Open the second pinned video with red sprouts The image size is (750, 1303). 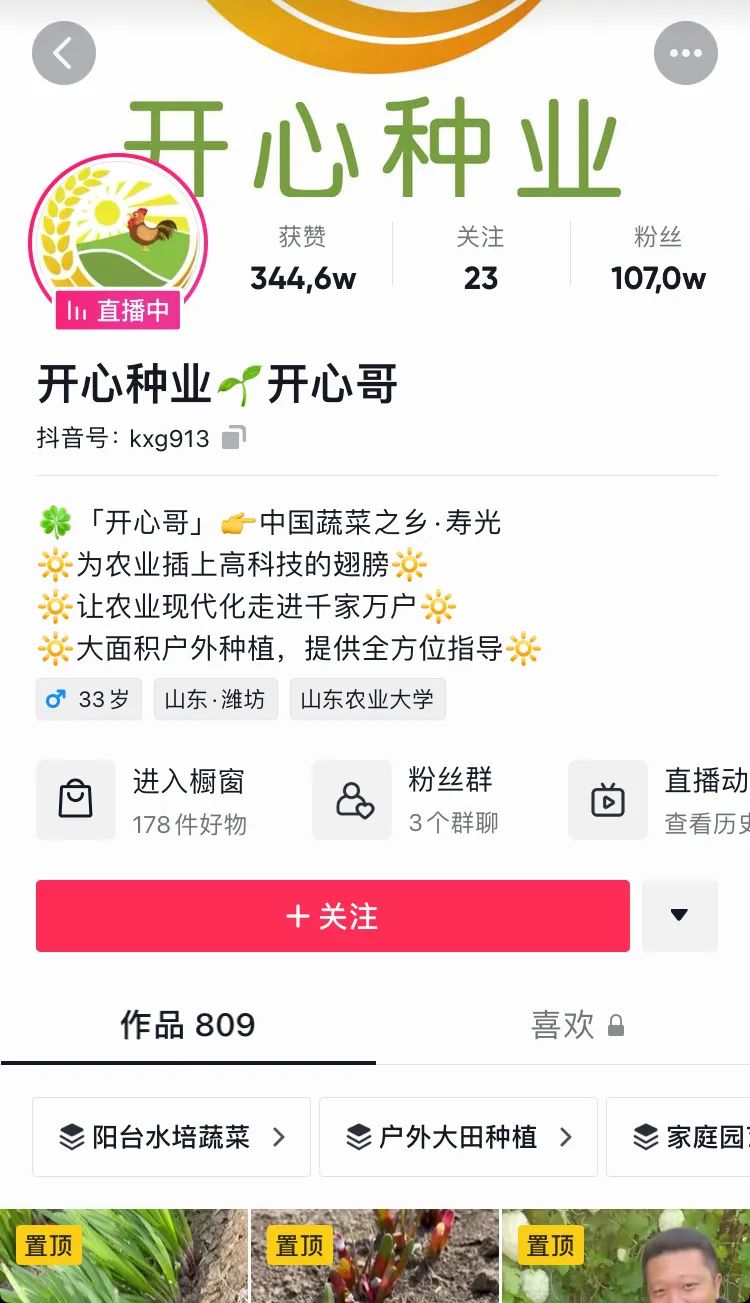[375, 1258]
